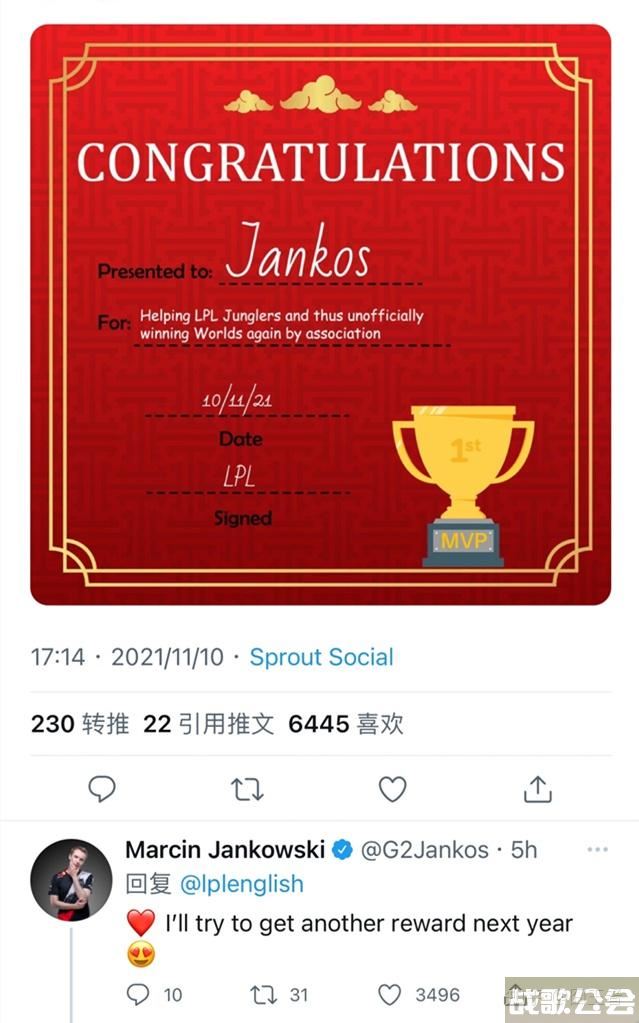The height and width of the screenshot is (1023, 639).
Task: Like the main tweet
Action: (392, 789)
